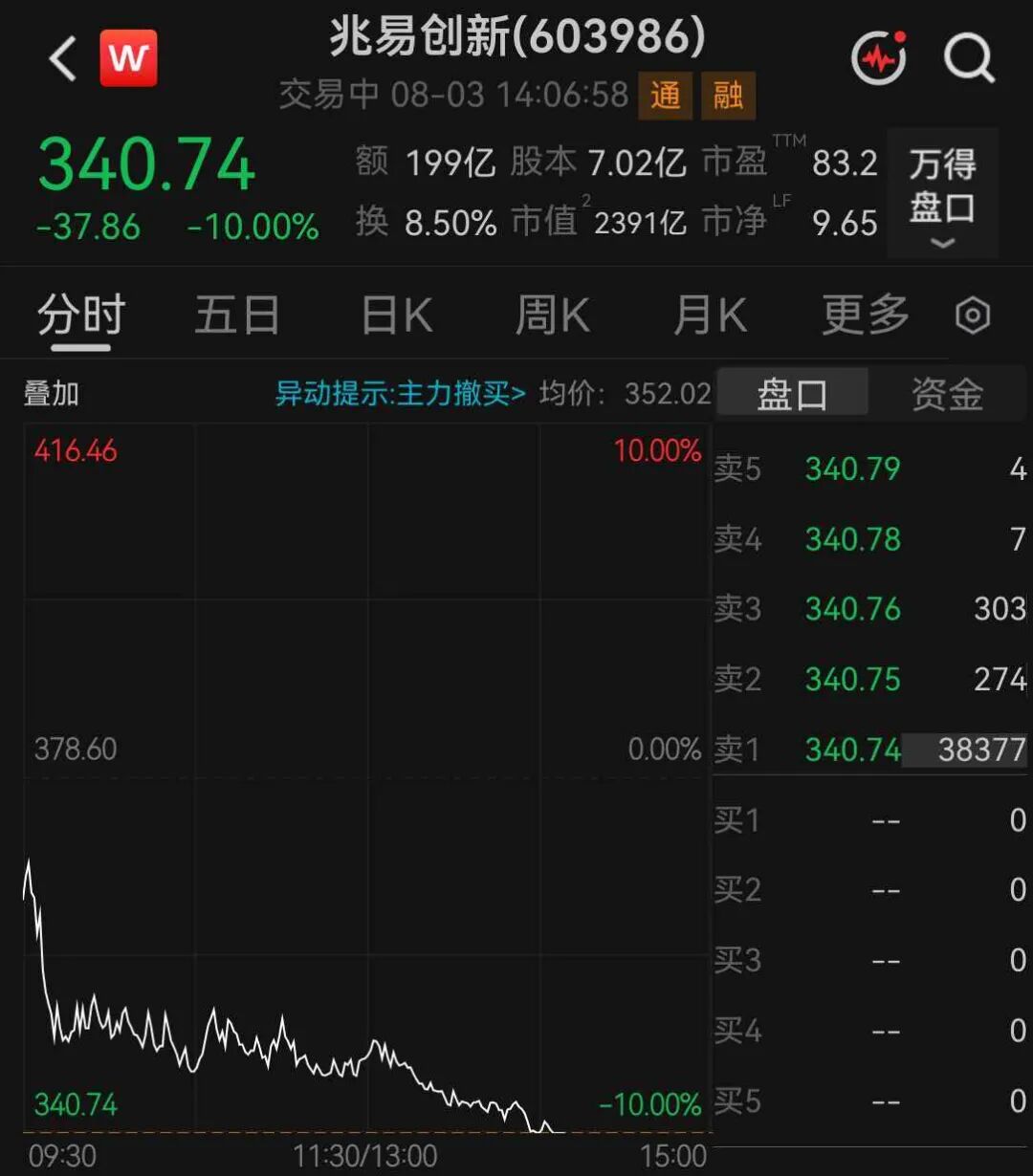
Task: Open the stock pulse monitor icon
Action: coord(879,59)
